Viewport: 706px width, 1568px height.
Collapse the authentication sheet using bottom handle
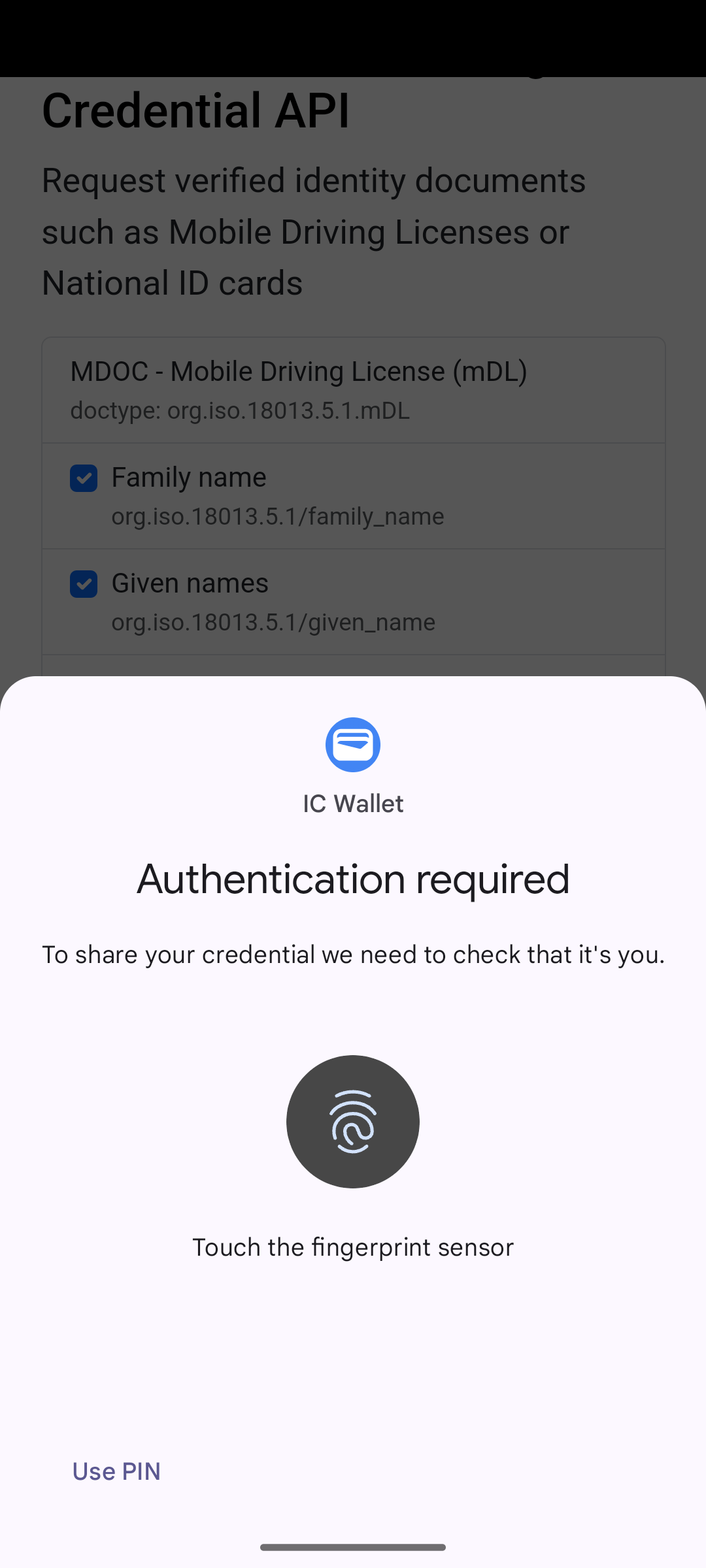click(x=353, y=1546)
